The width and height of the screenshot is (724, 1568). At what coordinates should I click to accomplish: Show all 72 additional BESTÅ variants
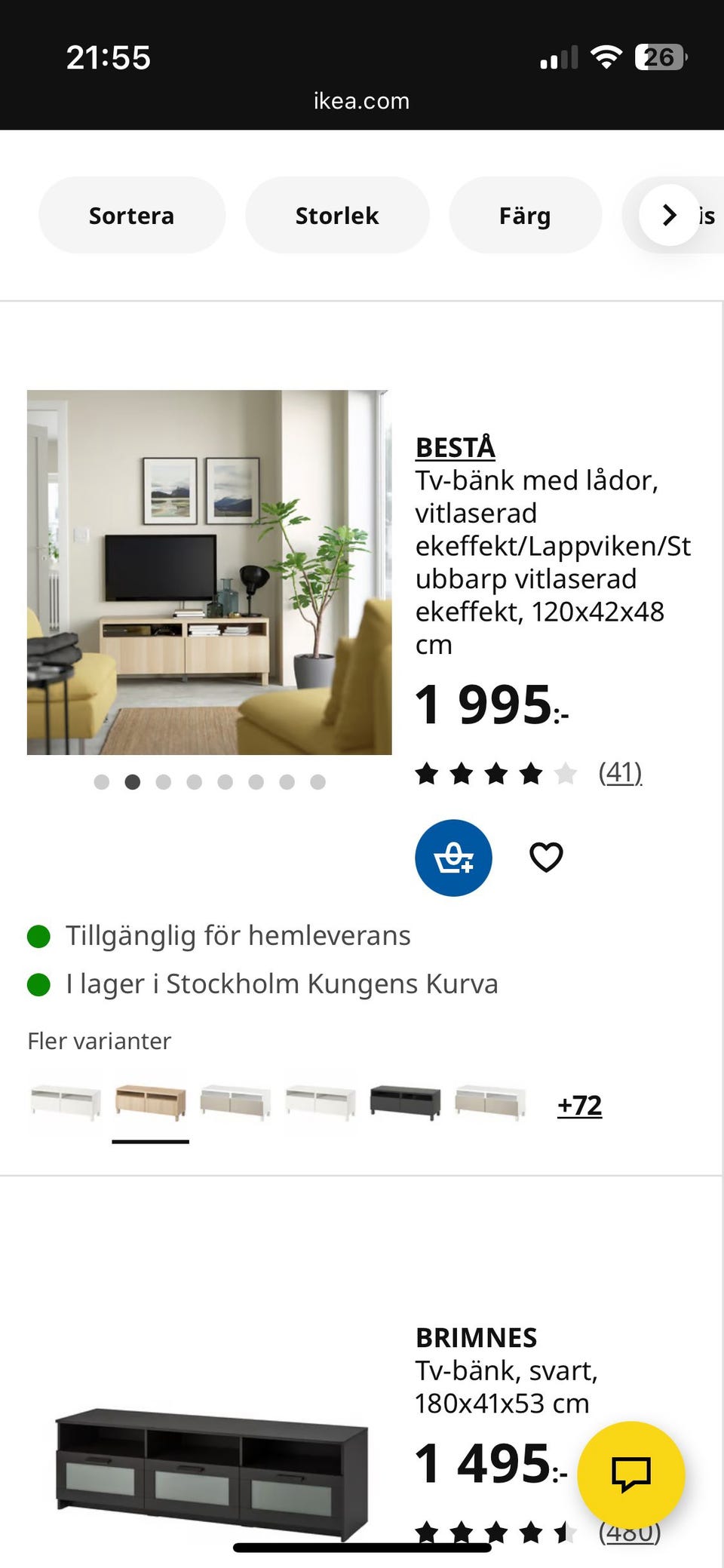coord(580,1105)
